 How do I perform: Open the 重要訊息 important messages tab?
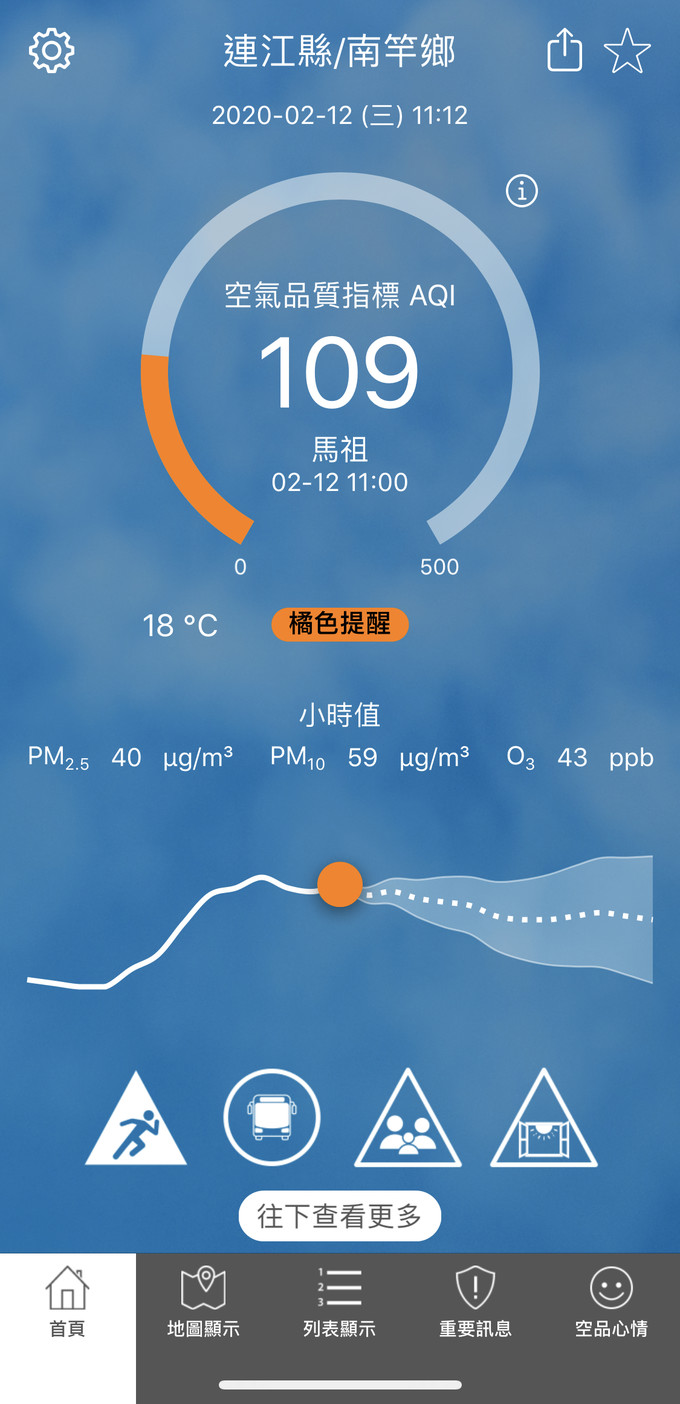coord(475,1300)
